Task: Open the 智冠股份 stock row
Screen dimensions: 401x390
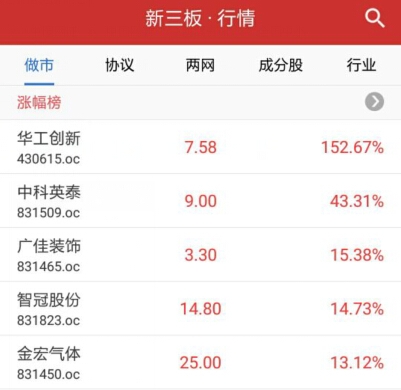Action: tap(200, 309)
